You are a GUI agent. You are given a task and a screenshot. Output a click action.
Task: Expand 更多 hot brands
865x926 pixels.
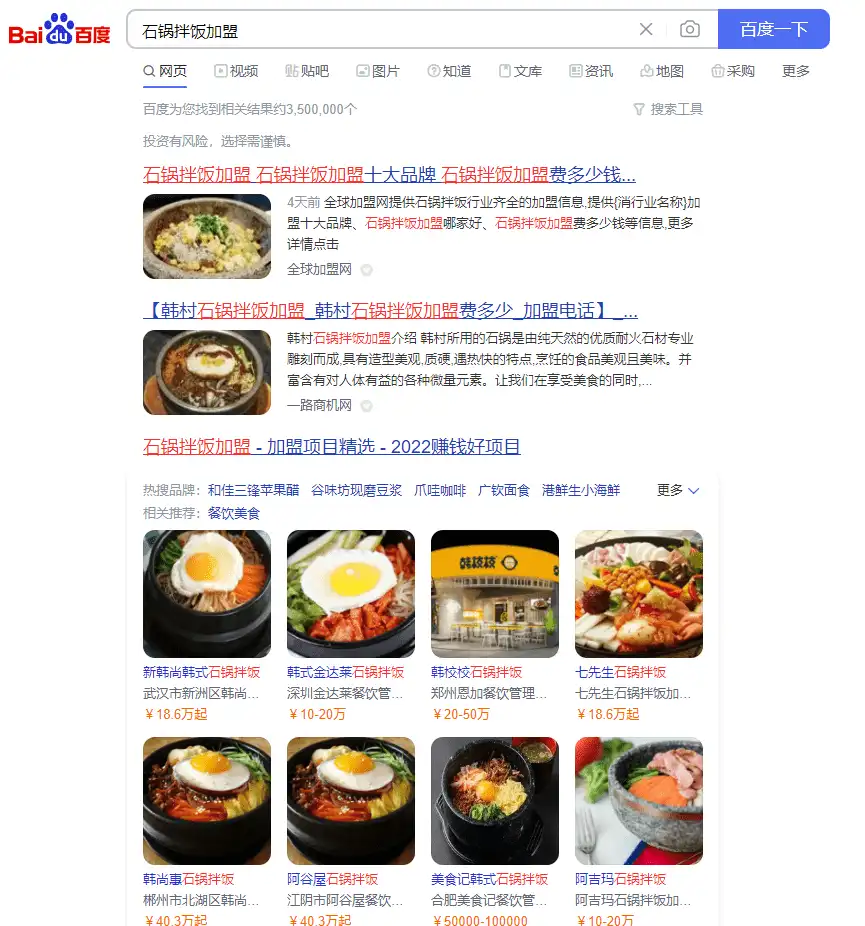678,490
